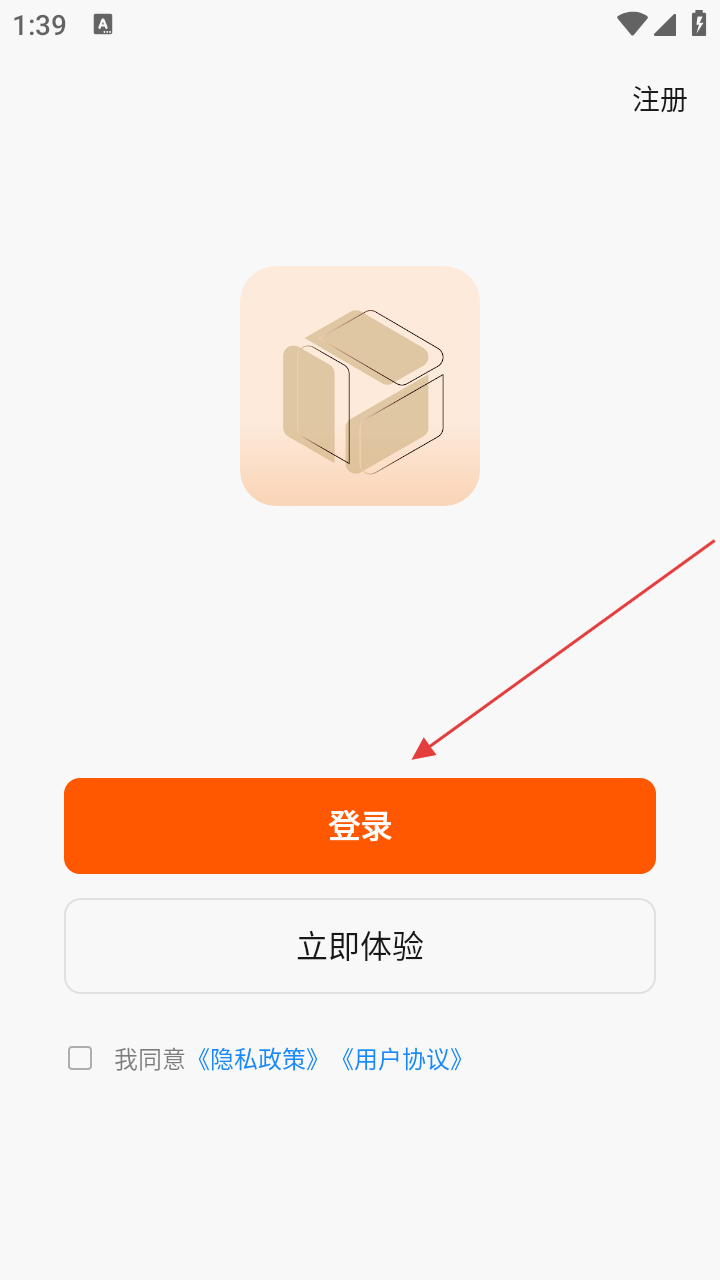This screenshot has width=720, height=1280.
Task: Check the 我同意 agreement checkbox
Action: tap(80, 1058)
